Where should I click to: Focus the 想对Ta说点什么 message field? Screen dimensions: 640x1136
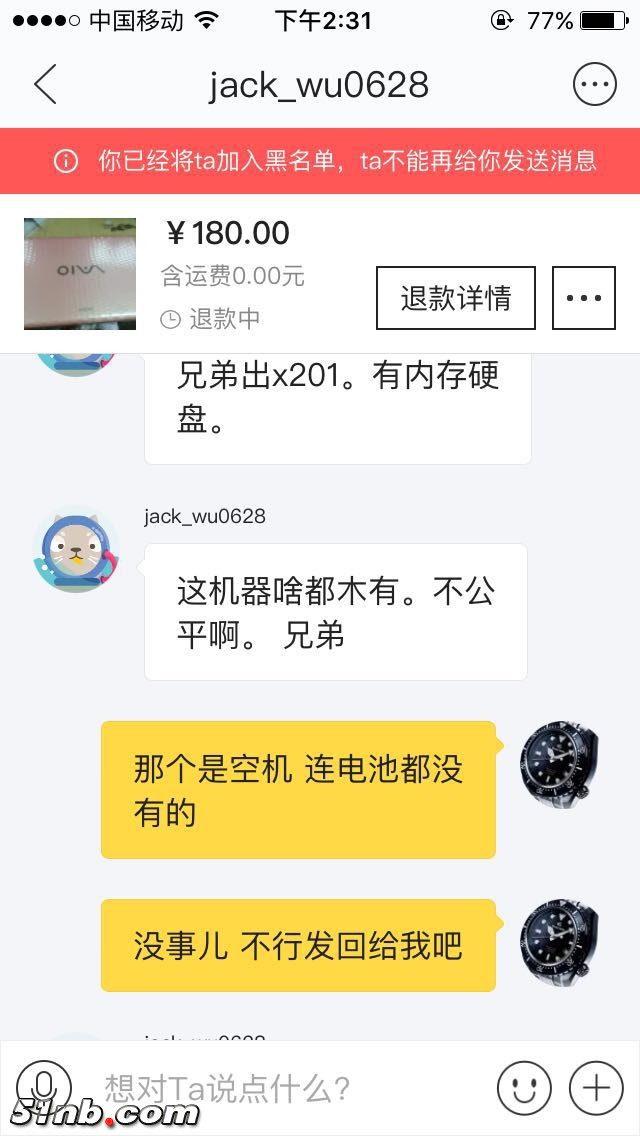pyautogui.click(x=290, y=1087)
